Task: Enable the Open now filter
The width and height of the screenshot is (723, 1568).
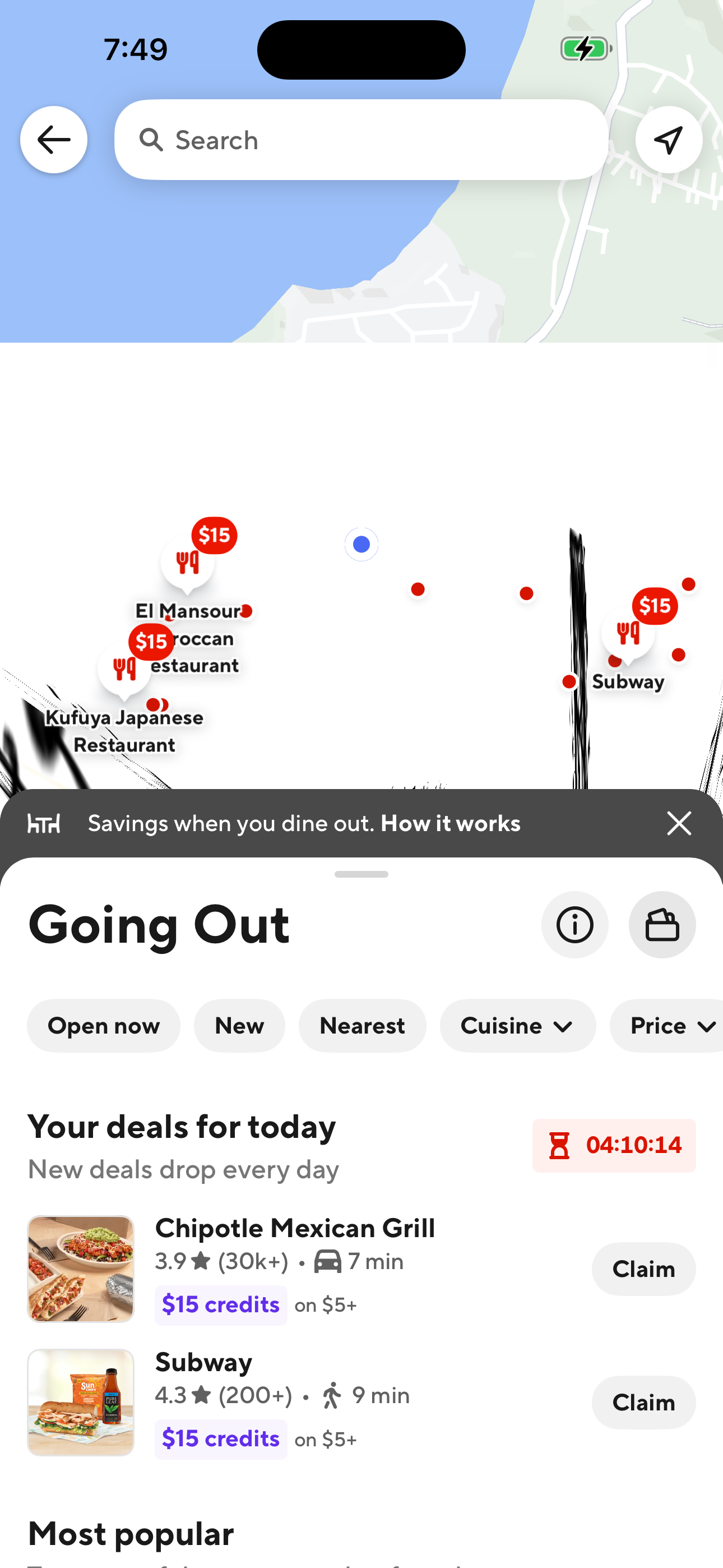Action: pyautogui.click(x=104, y=1026)
